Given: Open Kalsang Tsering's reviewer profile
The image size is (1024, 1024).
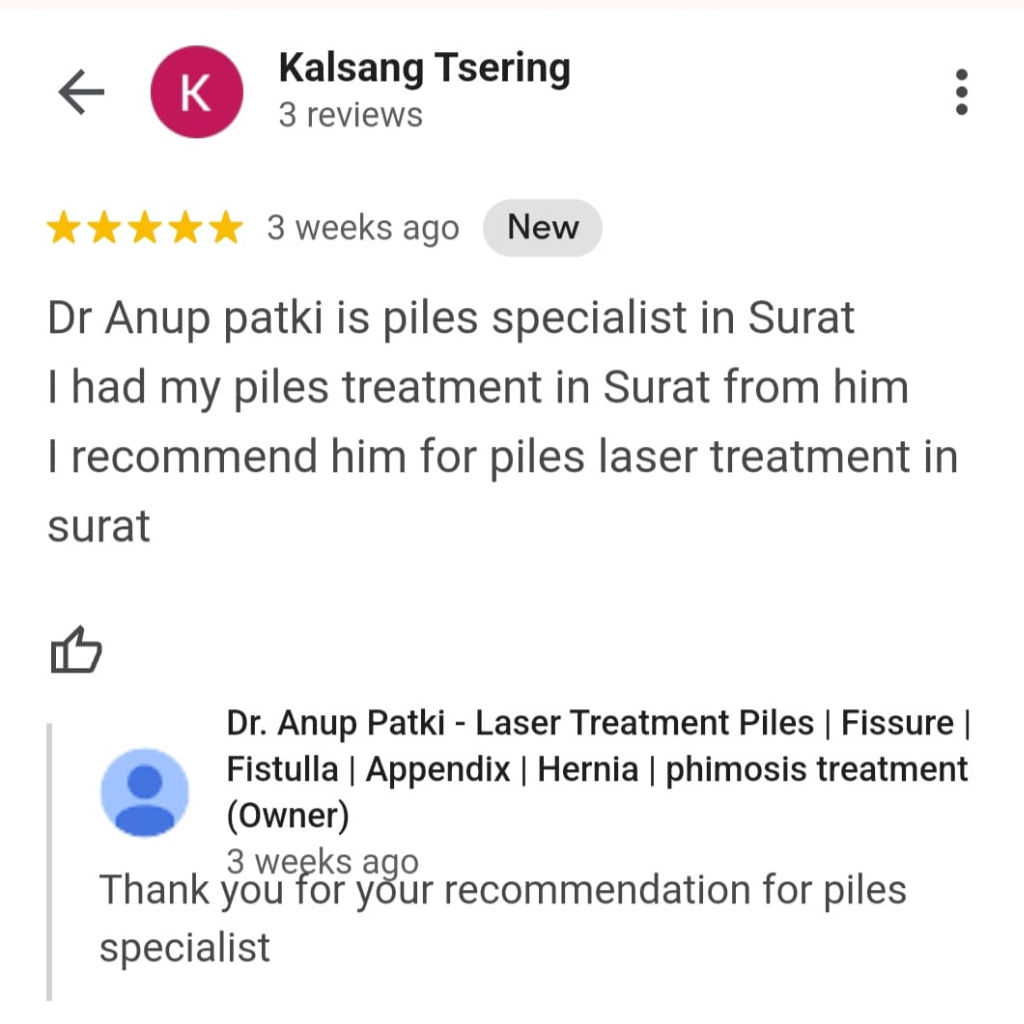Looking at the screenshot, I should coord(424,70).
